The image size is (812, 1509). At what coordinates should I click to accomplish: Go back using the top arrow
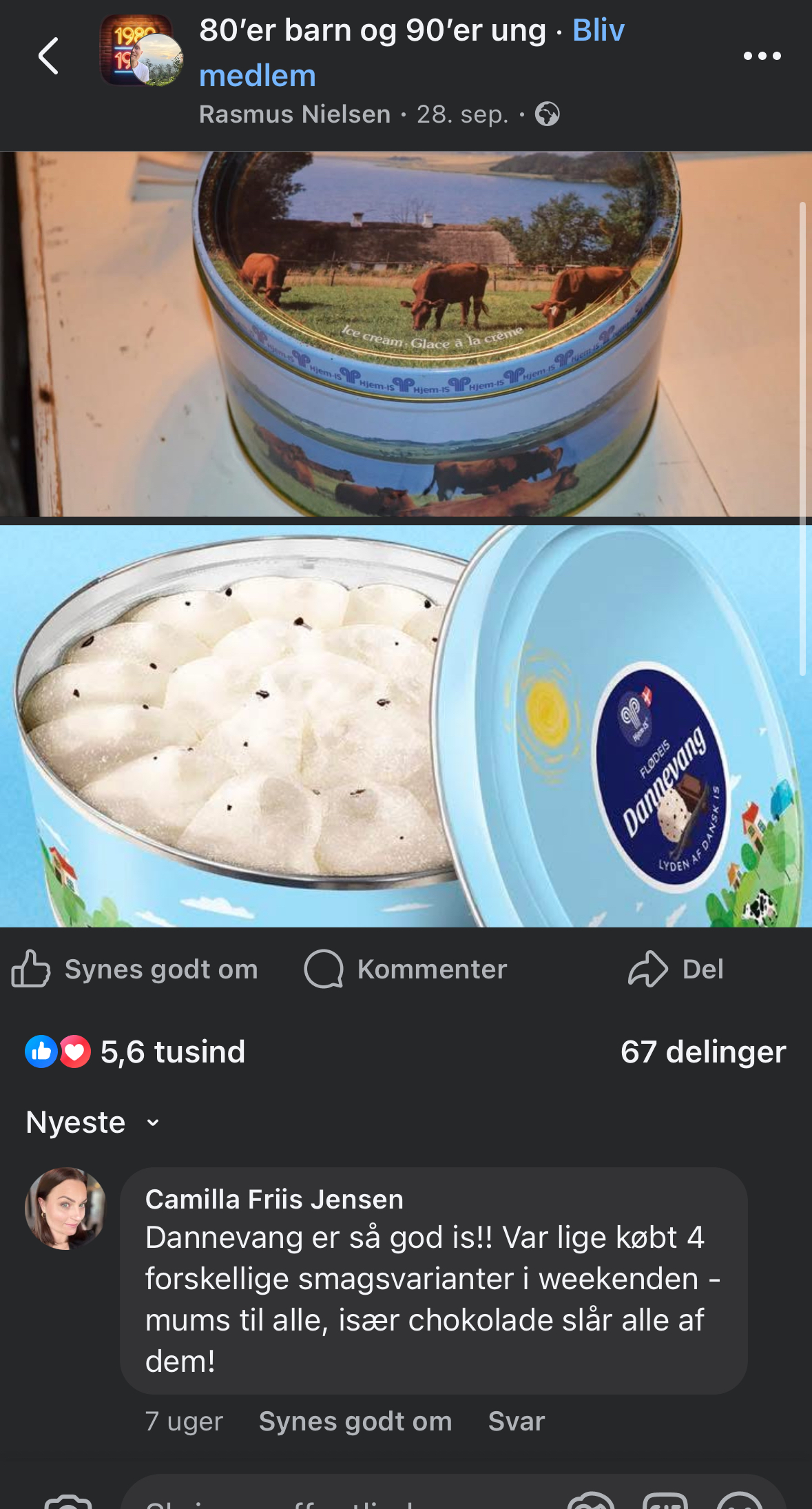click(x=48, y=56)
